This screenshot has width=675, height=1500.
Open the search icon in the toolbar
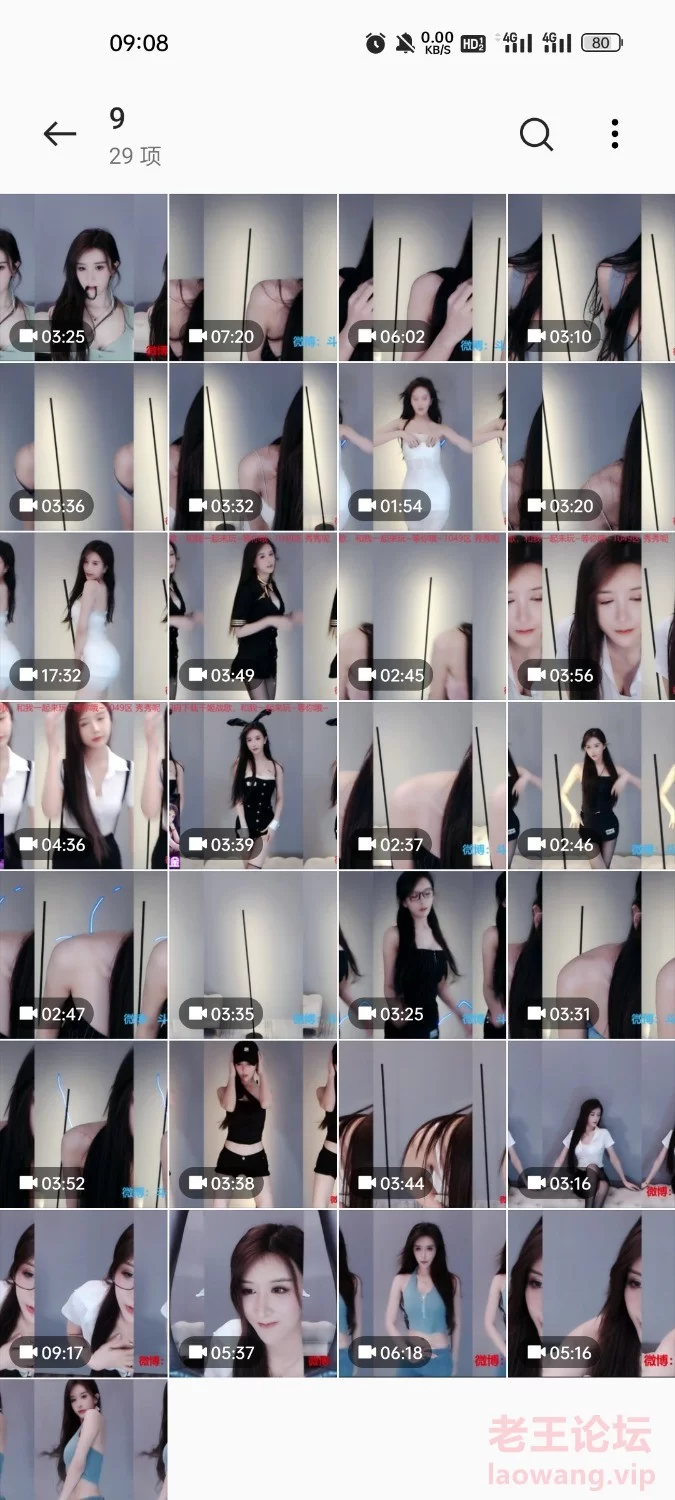coord(536,134)
